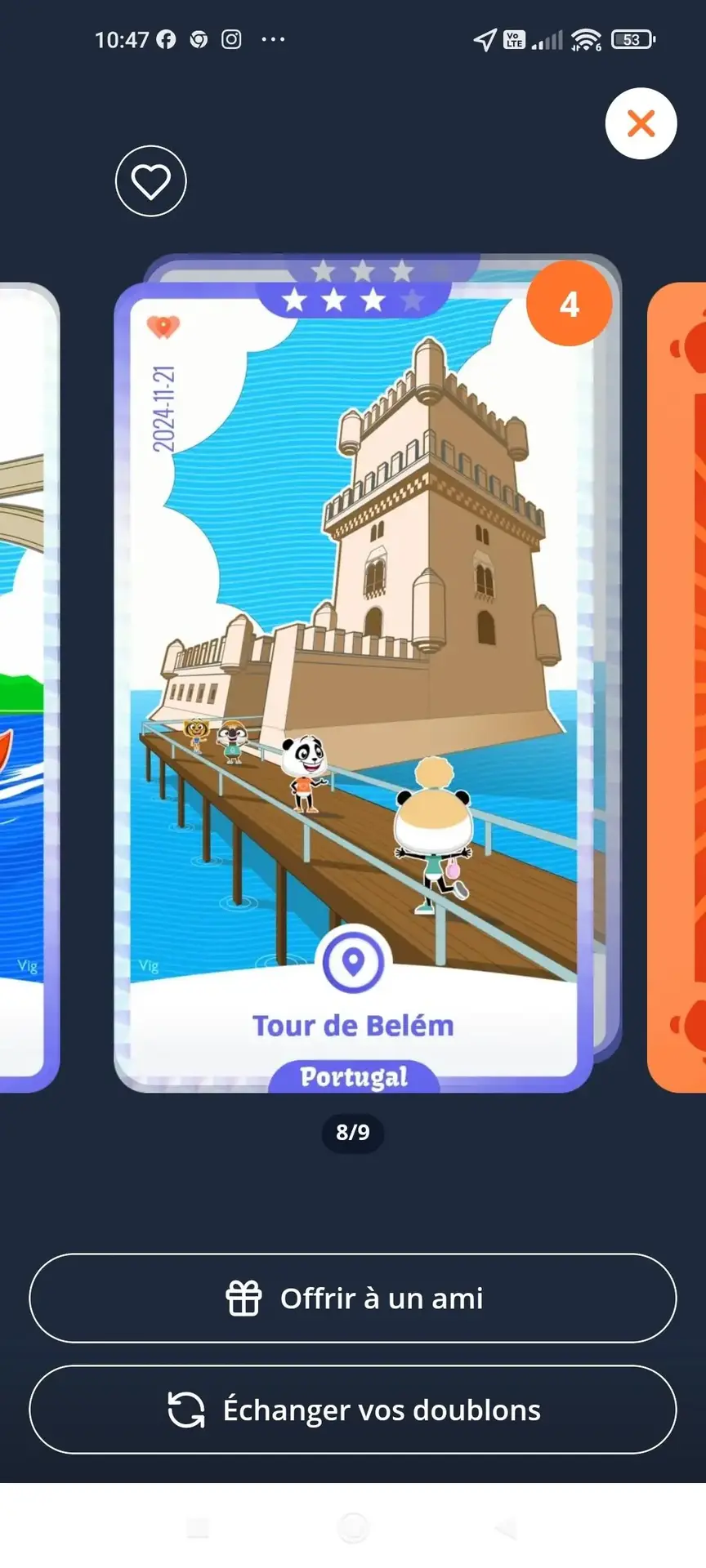706x1568 pixels.
Task: Add card to favorites with heart icon
Action: (151, 181)
